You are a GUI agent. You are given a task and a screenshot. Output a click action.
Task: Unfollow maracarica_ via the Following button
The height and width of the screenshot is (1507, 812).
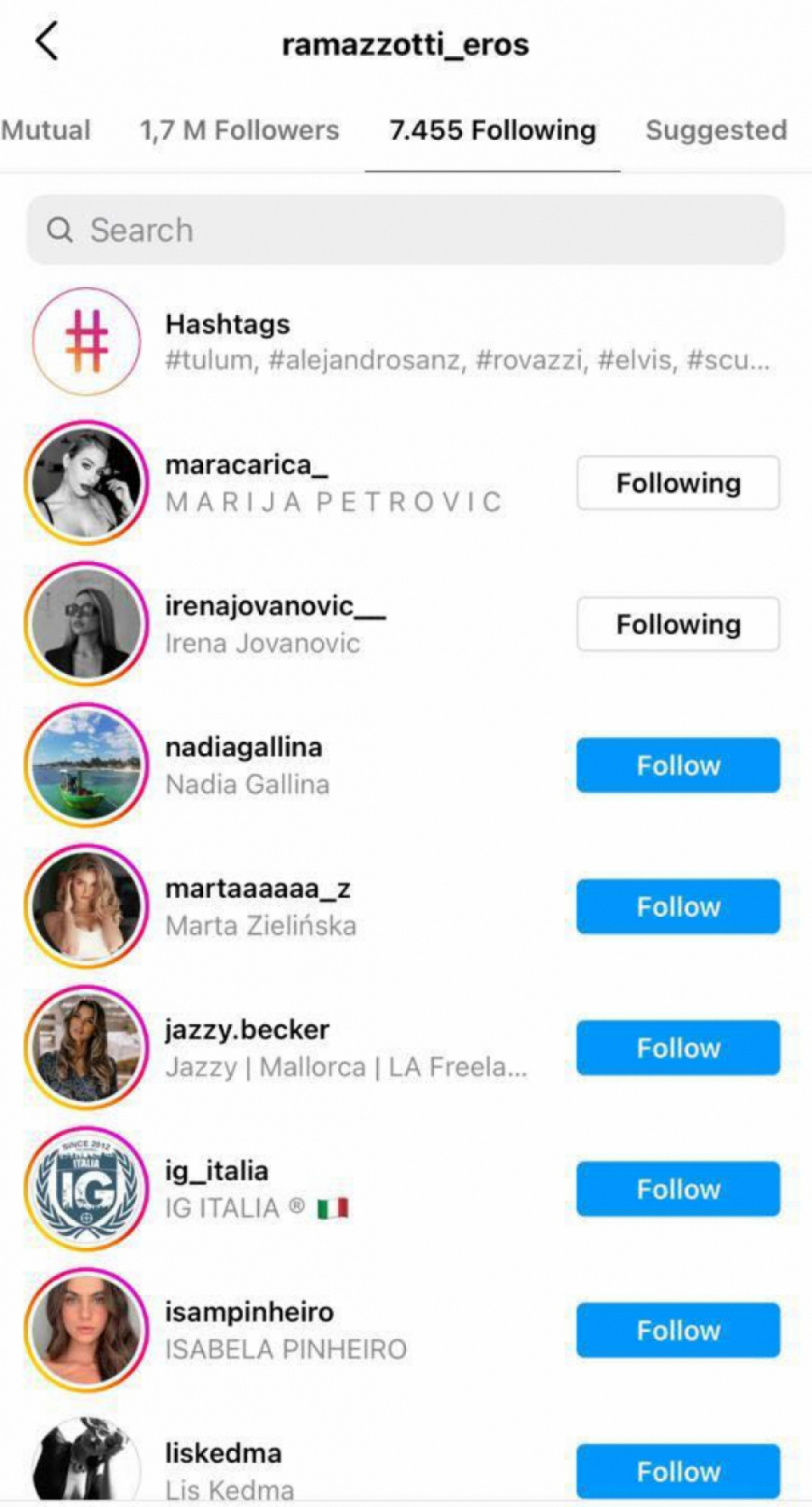pyautogui.click(x=678, y=483)
